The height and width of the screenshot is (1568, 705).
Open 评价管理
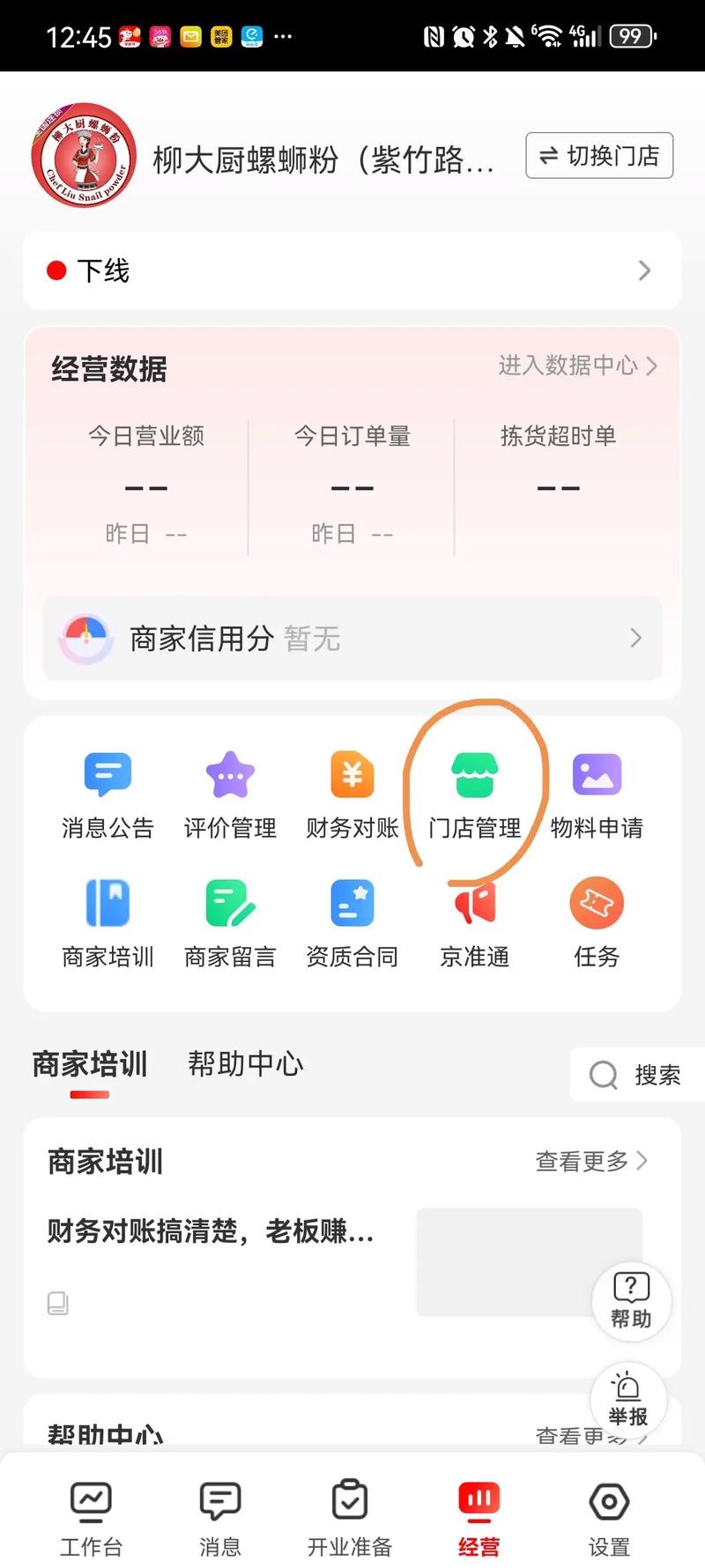point(230,794)
